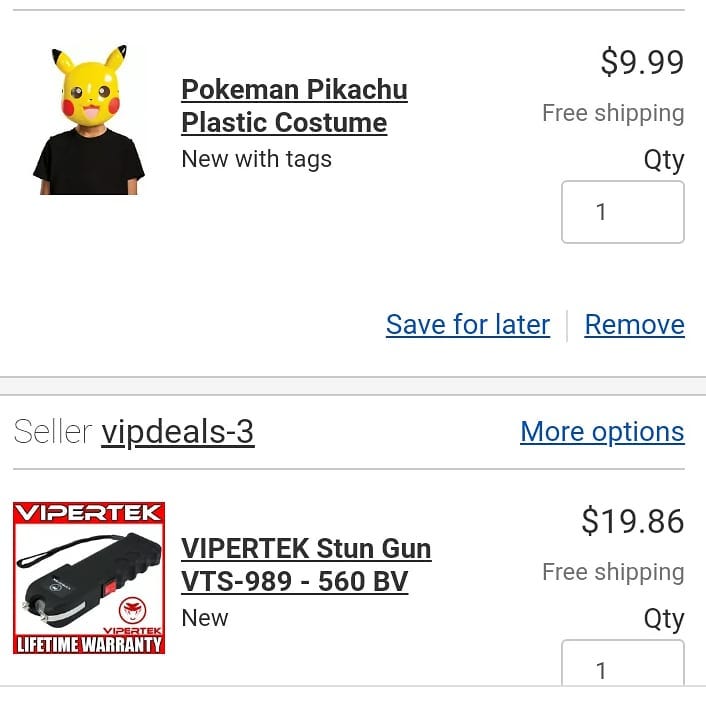Tap the VIPERTEK stun gun product image
706x706 pixels.
coord(89,578)
